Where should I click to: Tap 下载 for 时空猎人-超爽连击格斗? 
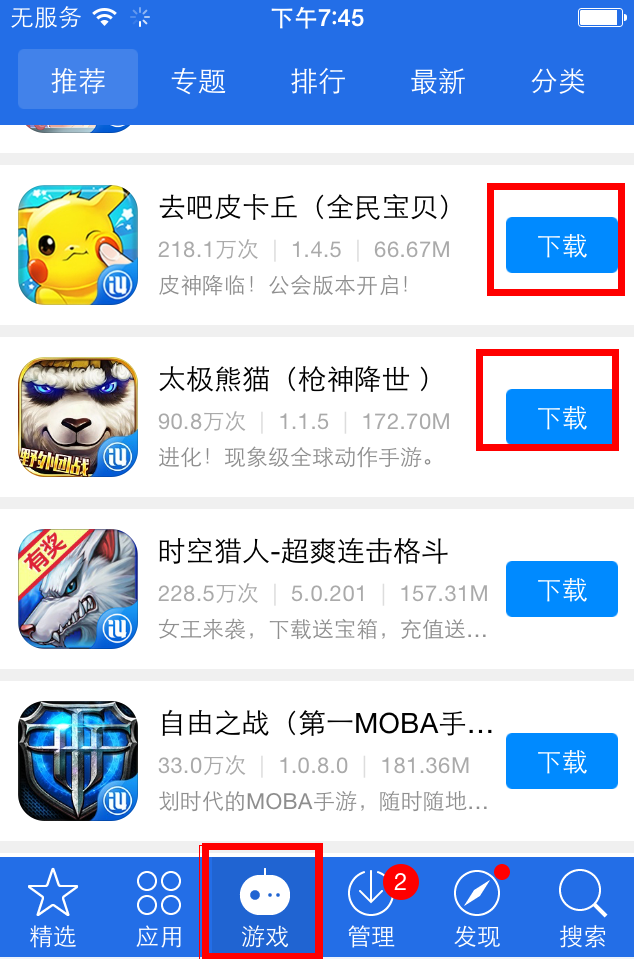point(562,589)
